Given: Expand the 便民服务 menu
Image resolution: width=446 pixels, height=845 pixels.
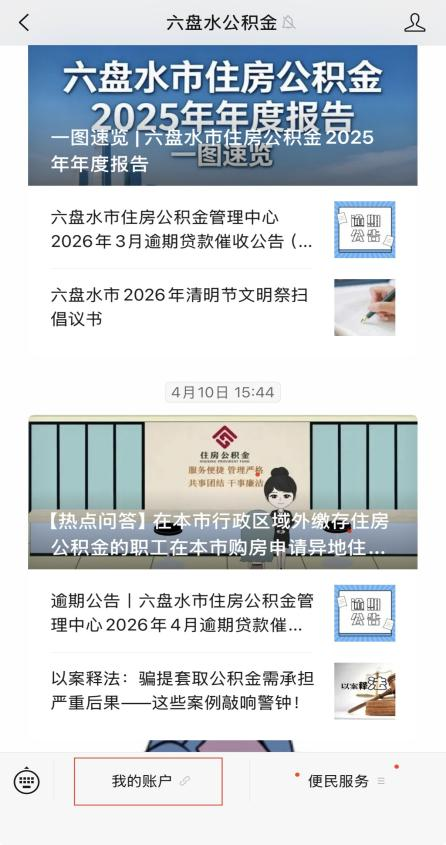Looking at the screenshot, I should click(346, 781).
